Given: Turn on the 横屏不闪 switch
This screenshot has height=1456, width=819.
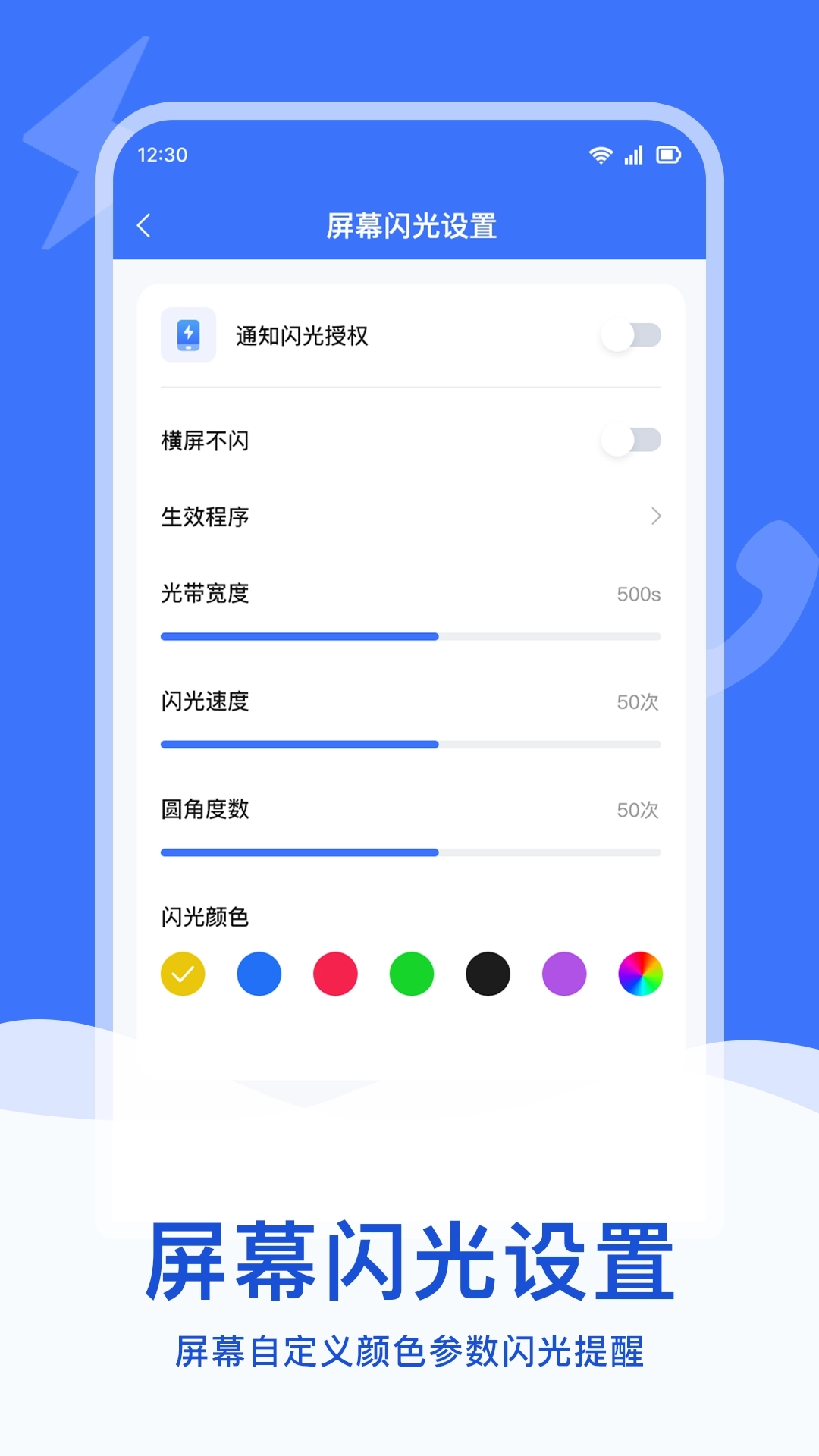Looking at the screenshot, I should click(632, 441).
